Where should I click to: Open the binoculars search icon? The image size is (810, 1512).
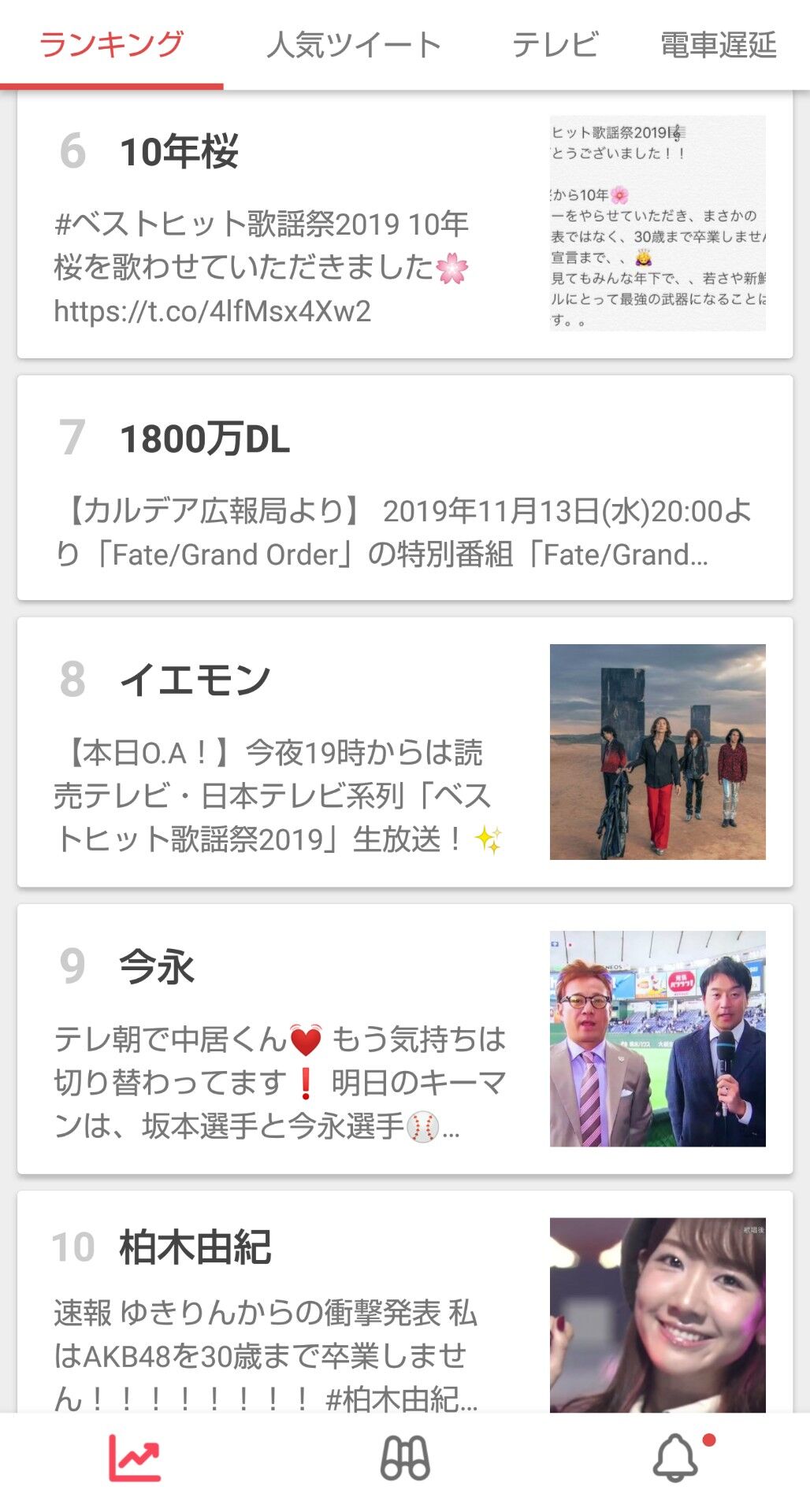click(x=405, y=1458)
